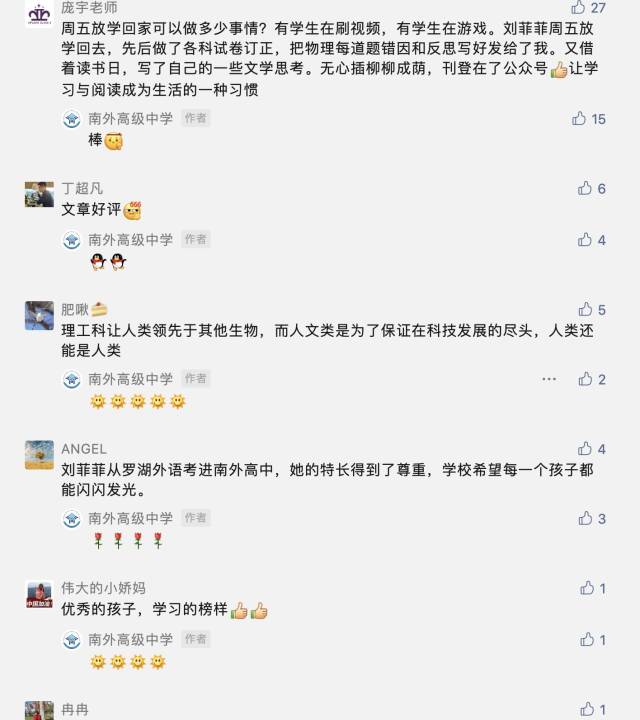The width and height of the screenshot is (640, 720).
Task: Like the author's reply under 肥啾's comment
Action: click(585, 379)
